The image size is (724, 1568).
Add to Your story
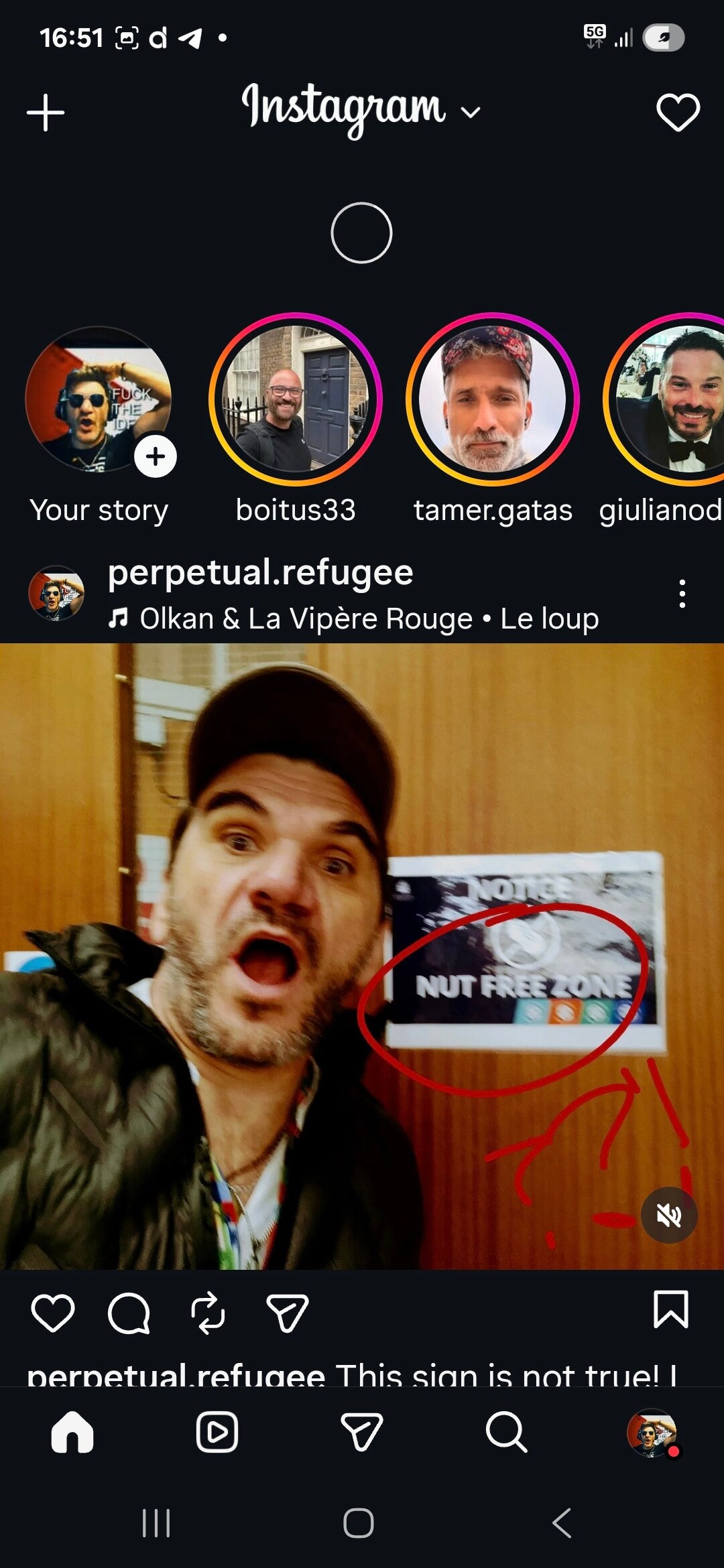pos(156,456)
